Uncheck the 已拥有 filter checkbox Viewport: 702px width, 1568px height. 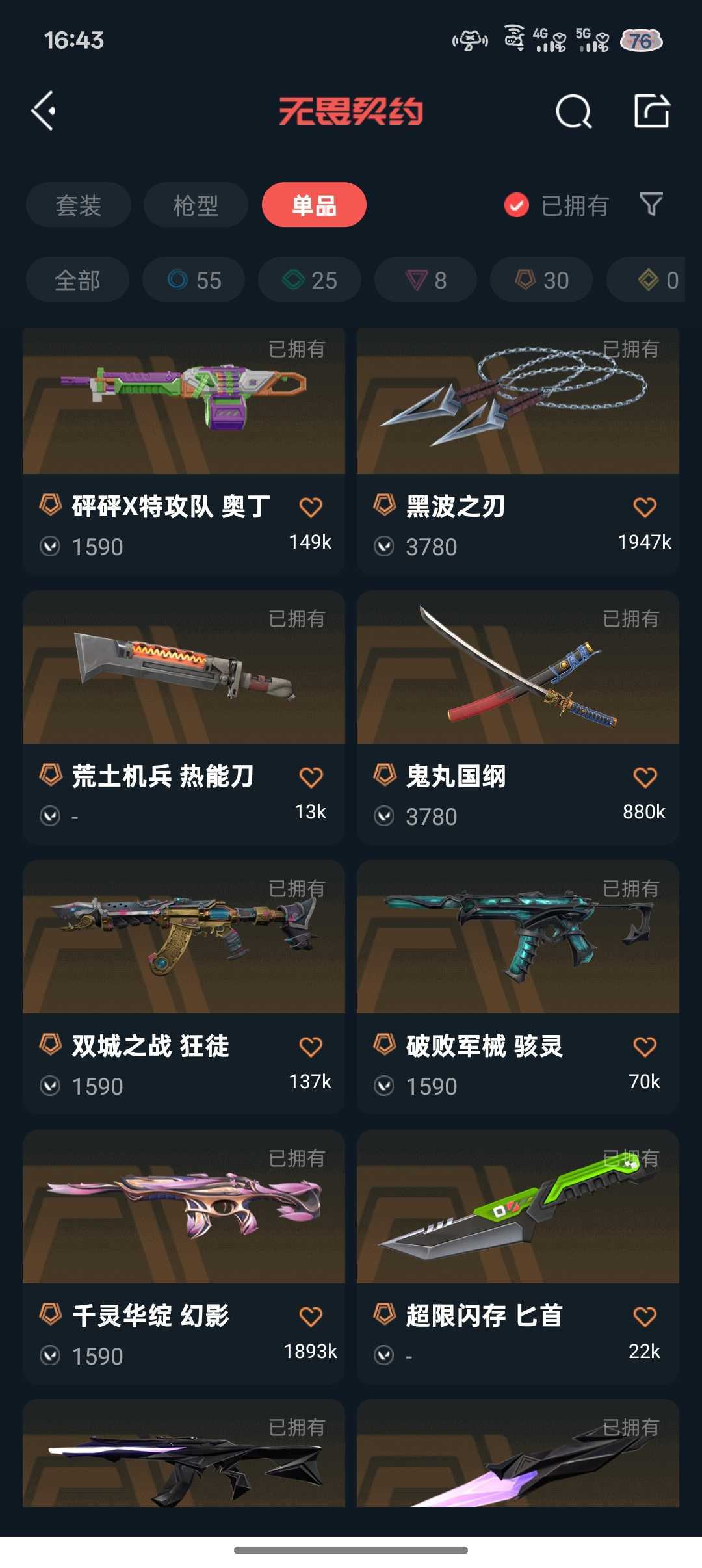coord(517,205)
